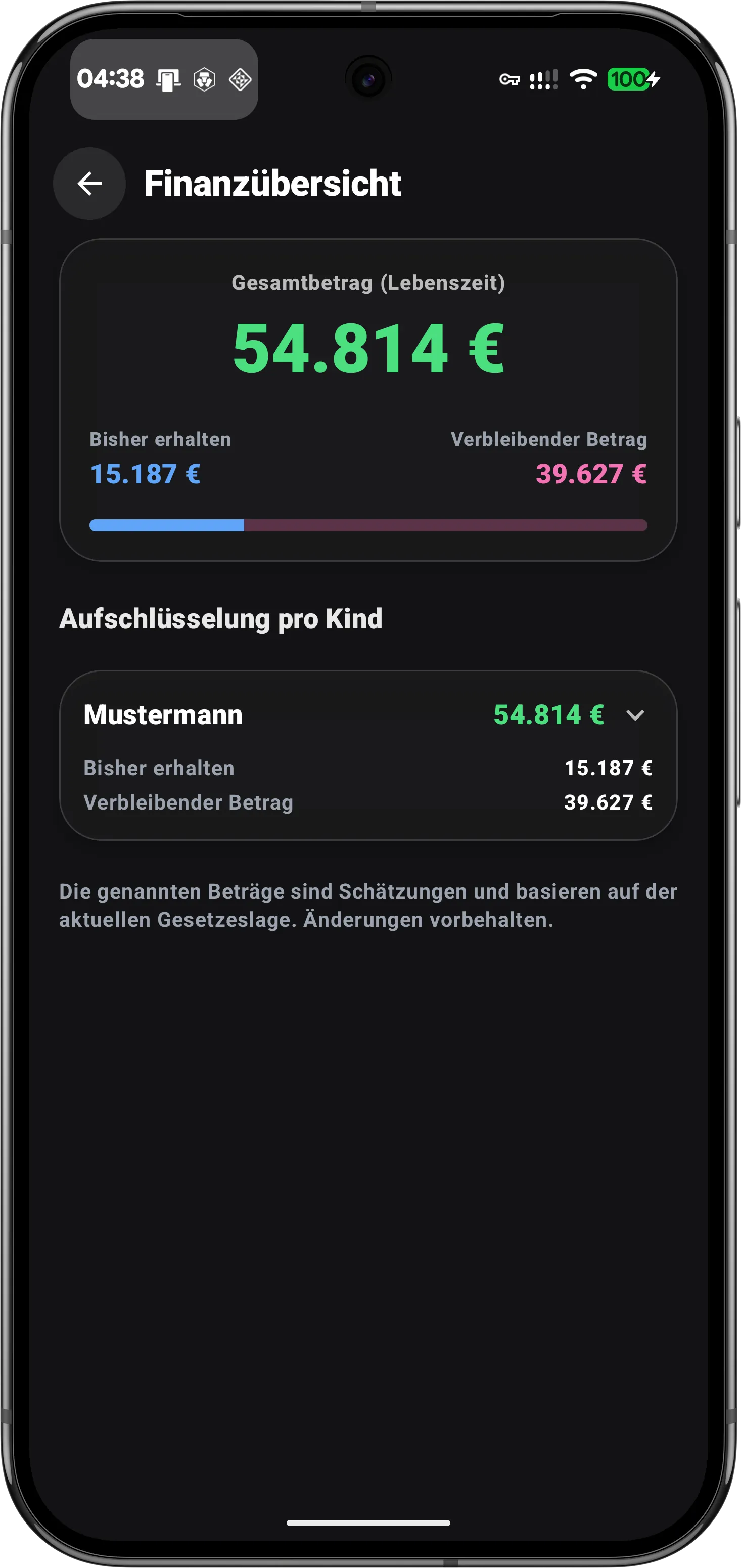Collapse the Mustermann breakdown via its chevron
Screen dimensions: 741x1568
(x=636, y=715)
